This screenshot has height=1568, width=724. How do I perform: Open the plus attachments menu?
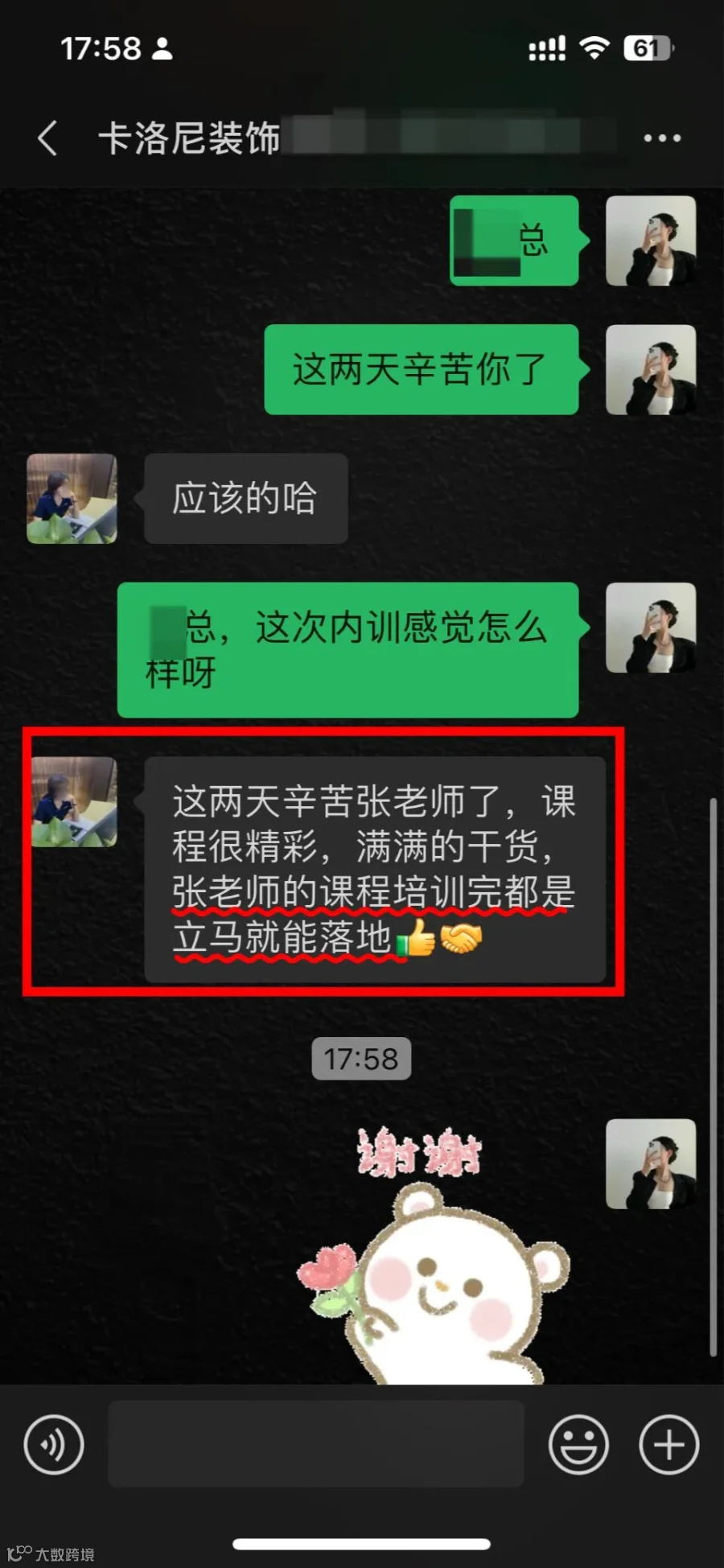click(669, 1445)
